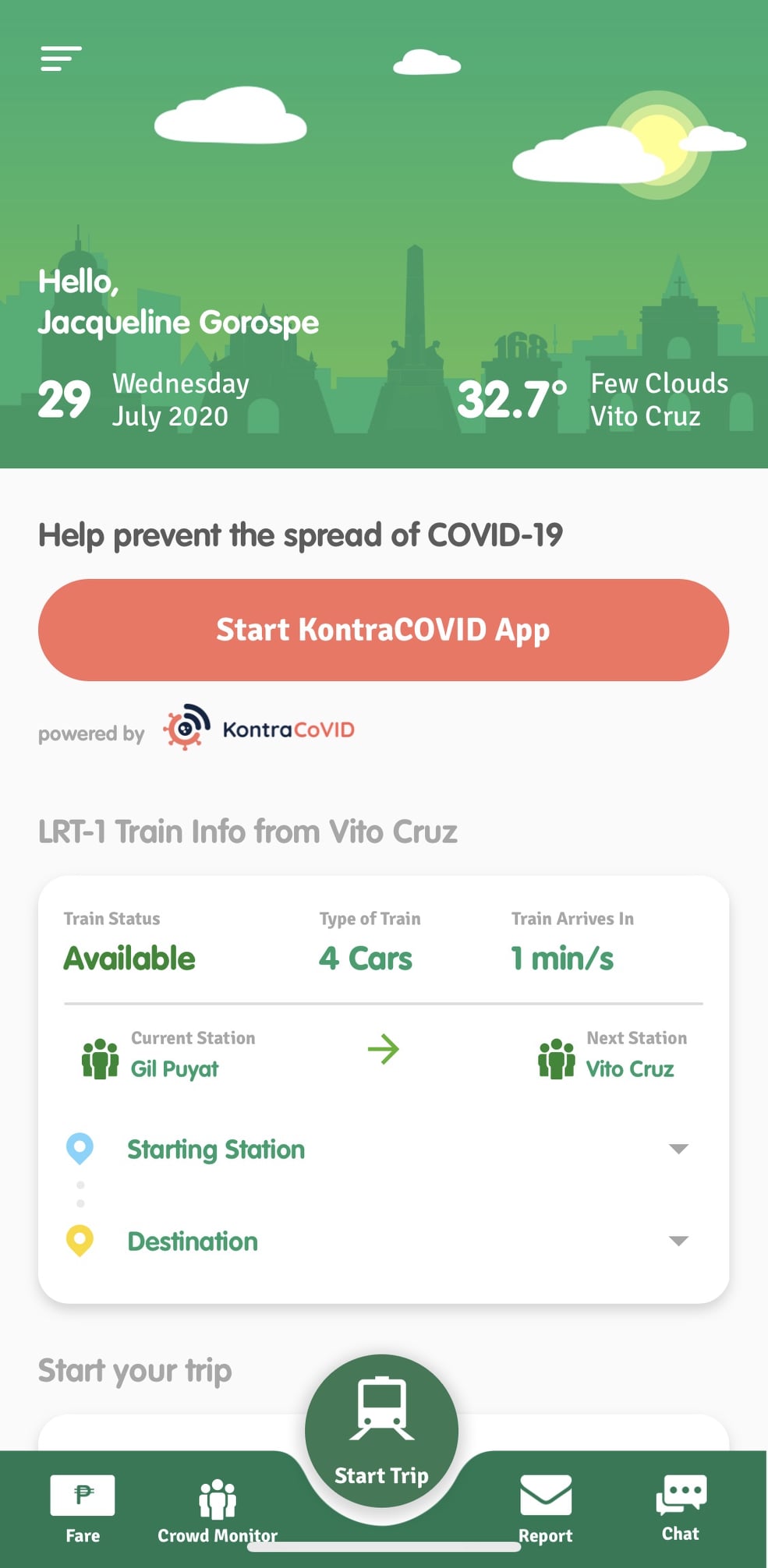
Task: Expand the Destination dropdown
Action: pos(384,1241)
